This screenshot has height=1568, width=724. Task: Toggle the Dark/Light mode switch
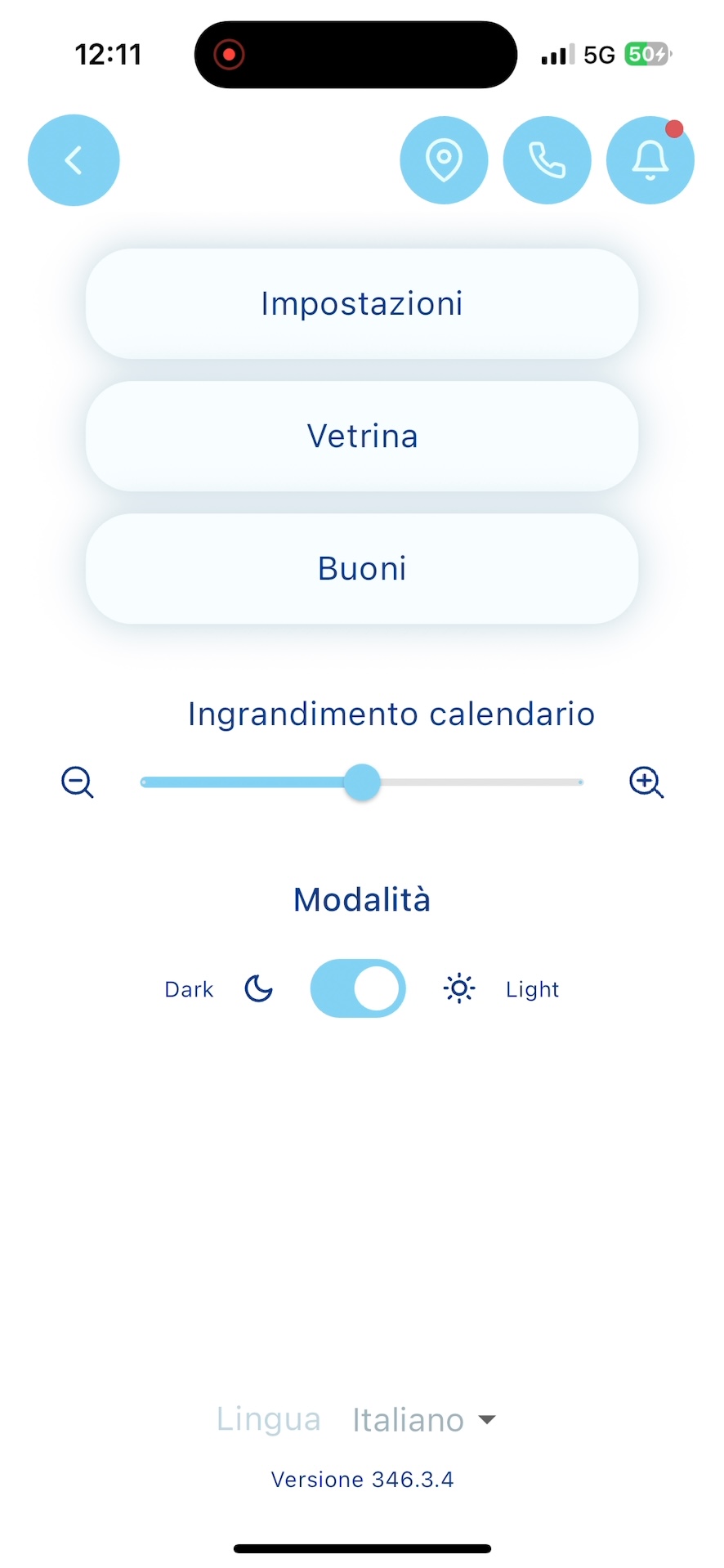pos(358,988)
